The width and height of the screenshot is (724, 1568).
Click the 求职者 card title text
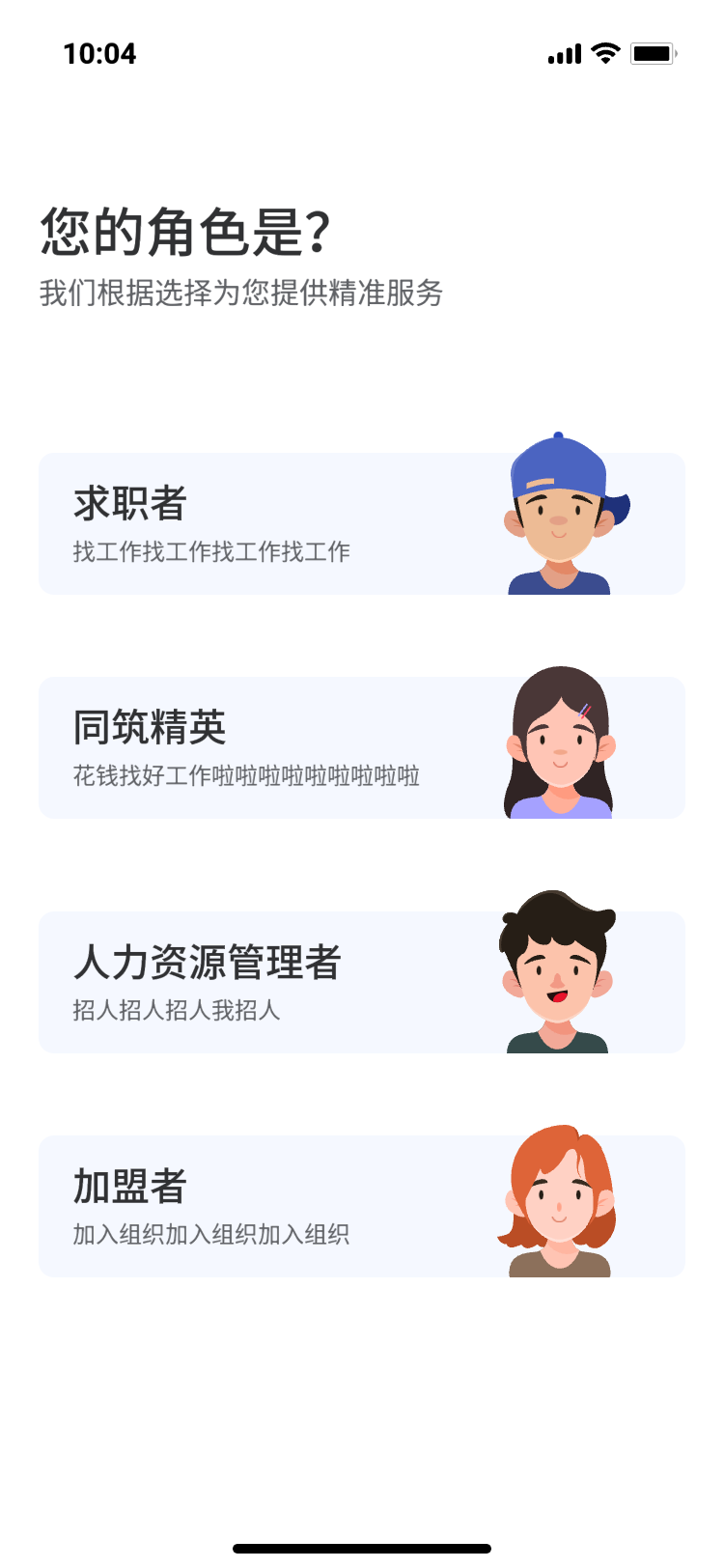click(130, 504)
